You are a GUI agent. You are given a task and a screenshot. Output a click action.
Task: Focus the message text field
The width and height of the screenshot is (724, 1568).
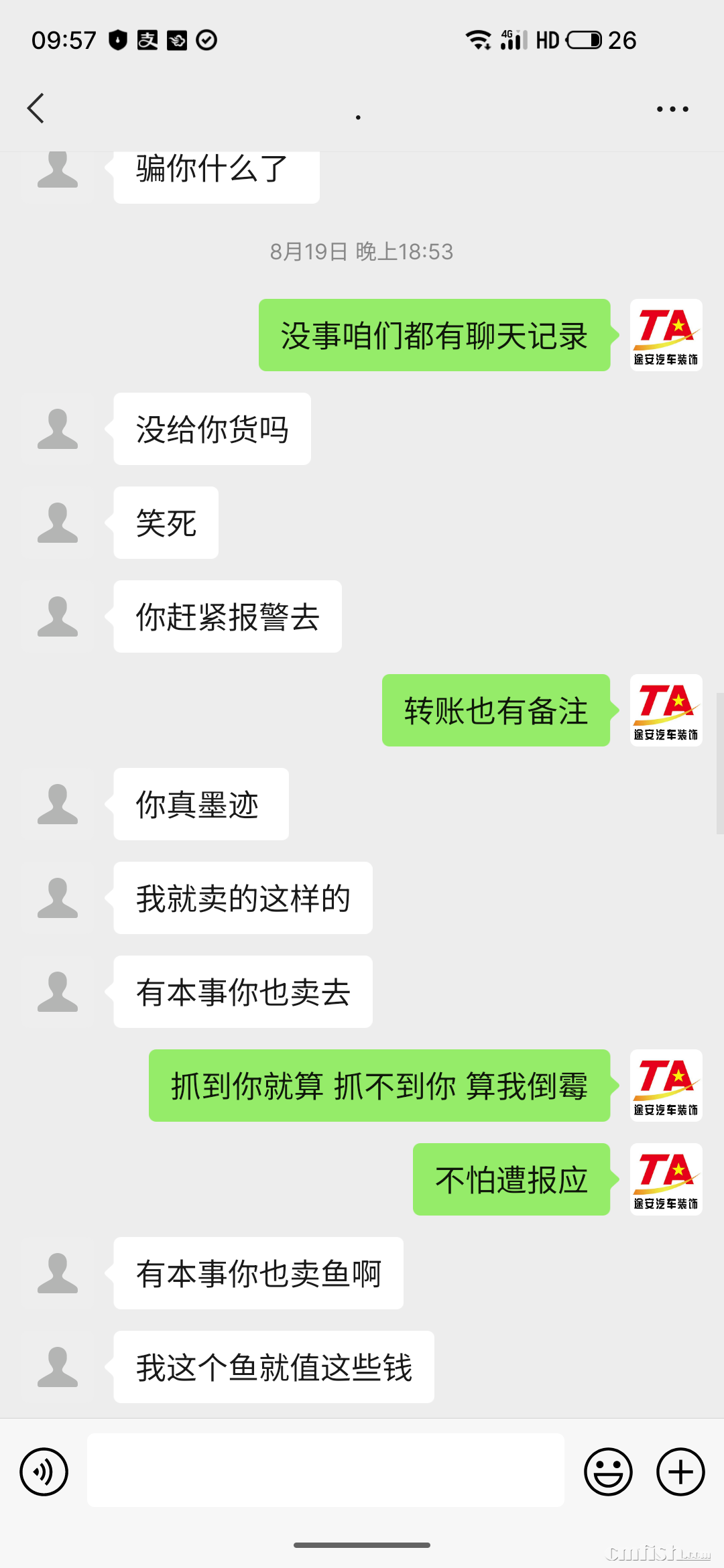coord(326,1471)
